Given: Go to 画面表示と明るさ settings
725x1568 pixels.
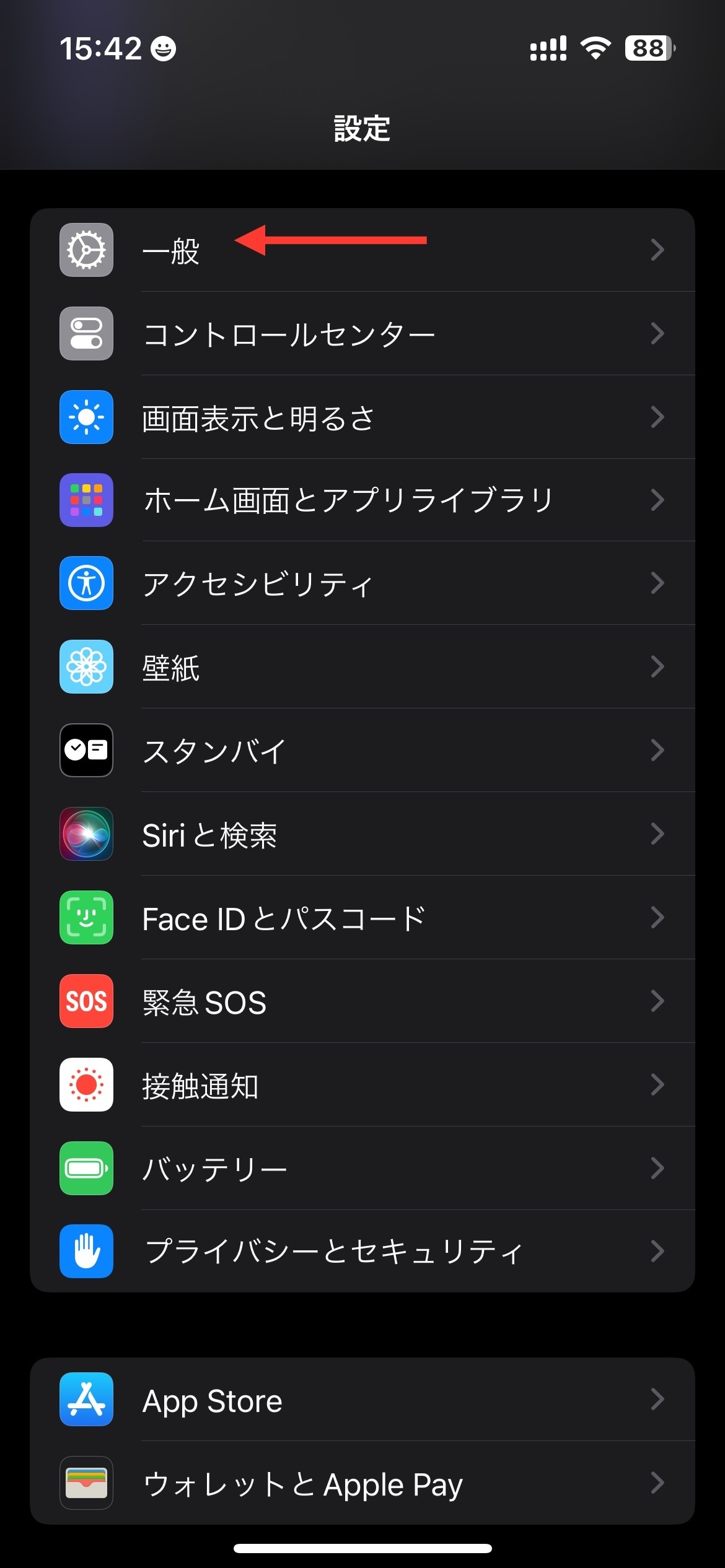Looking at the screenshot, I should coord(362,417).
